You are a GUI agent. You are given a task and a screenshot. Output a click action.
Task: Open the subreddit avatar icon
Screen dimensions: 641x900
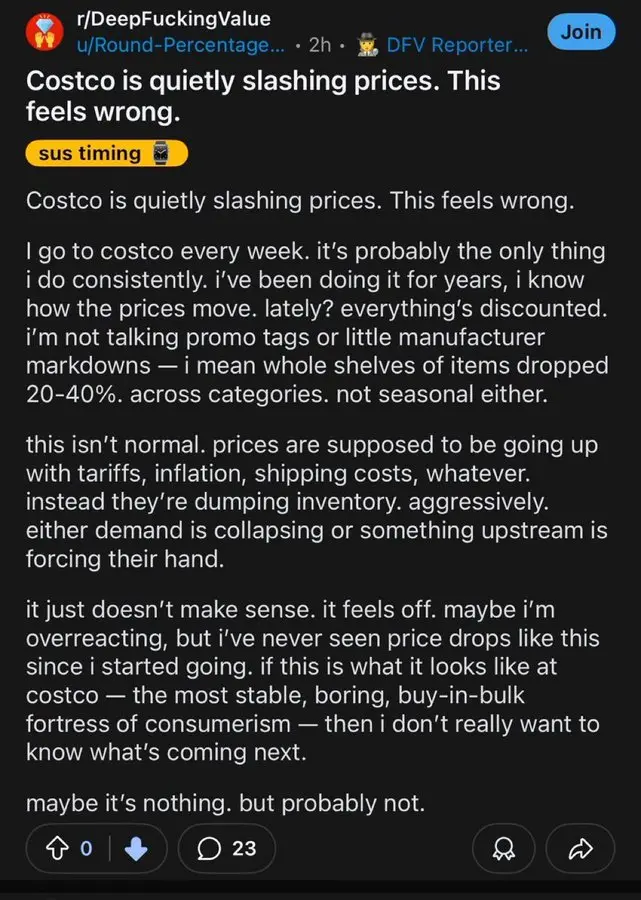click(x=42, y=33)
